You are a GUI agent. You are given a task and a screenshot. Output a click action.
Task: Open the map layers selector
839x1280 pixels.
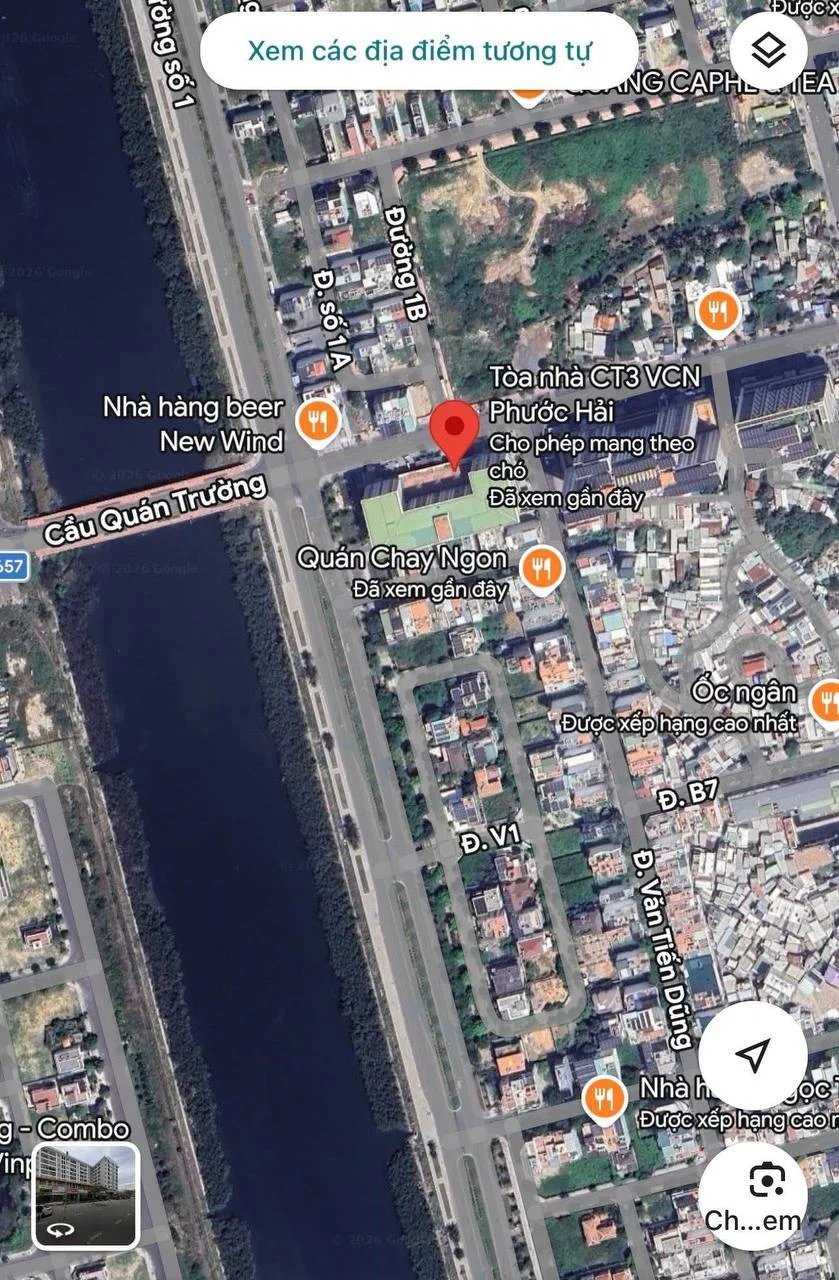point(767,50)
